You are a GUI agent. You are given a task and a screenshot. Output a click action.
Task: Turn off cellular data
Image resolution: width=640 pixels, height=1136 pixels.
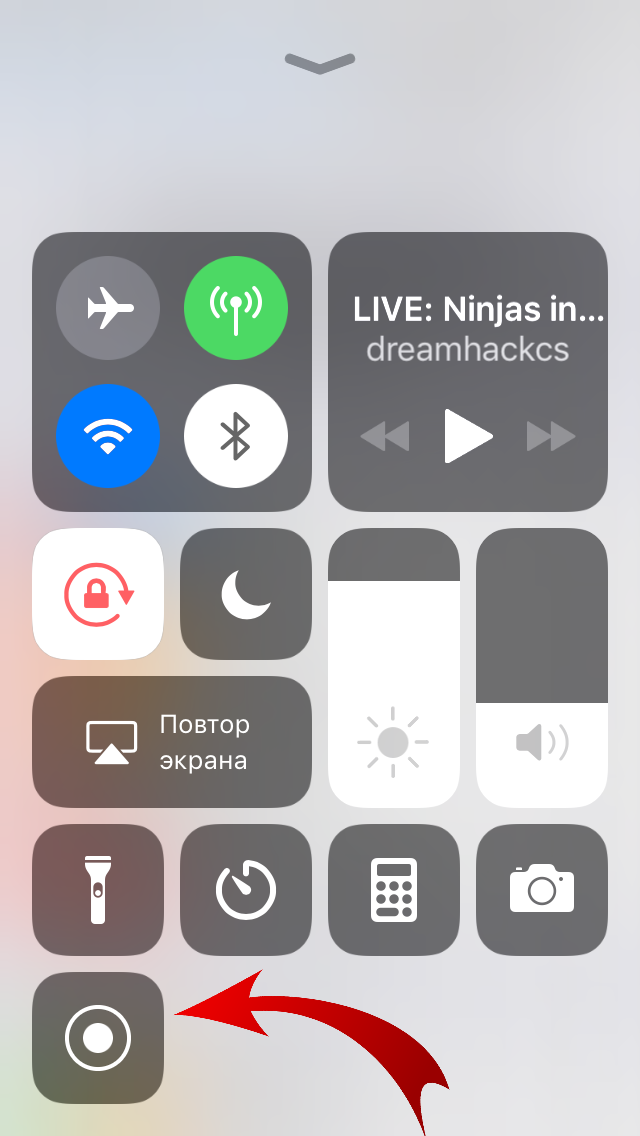pos(236,308)
